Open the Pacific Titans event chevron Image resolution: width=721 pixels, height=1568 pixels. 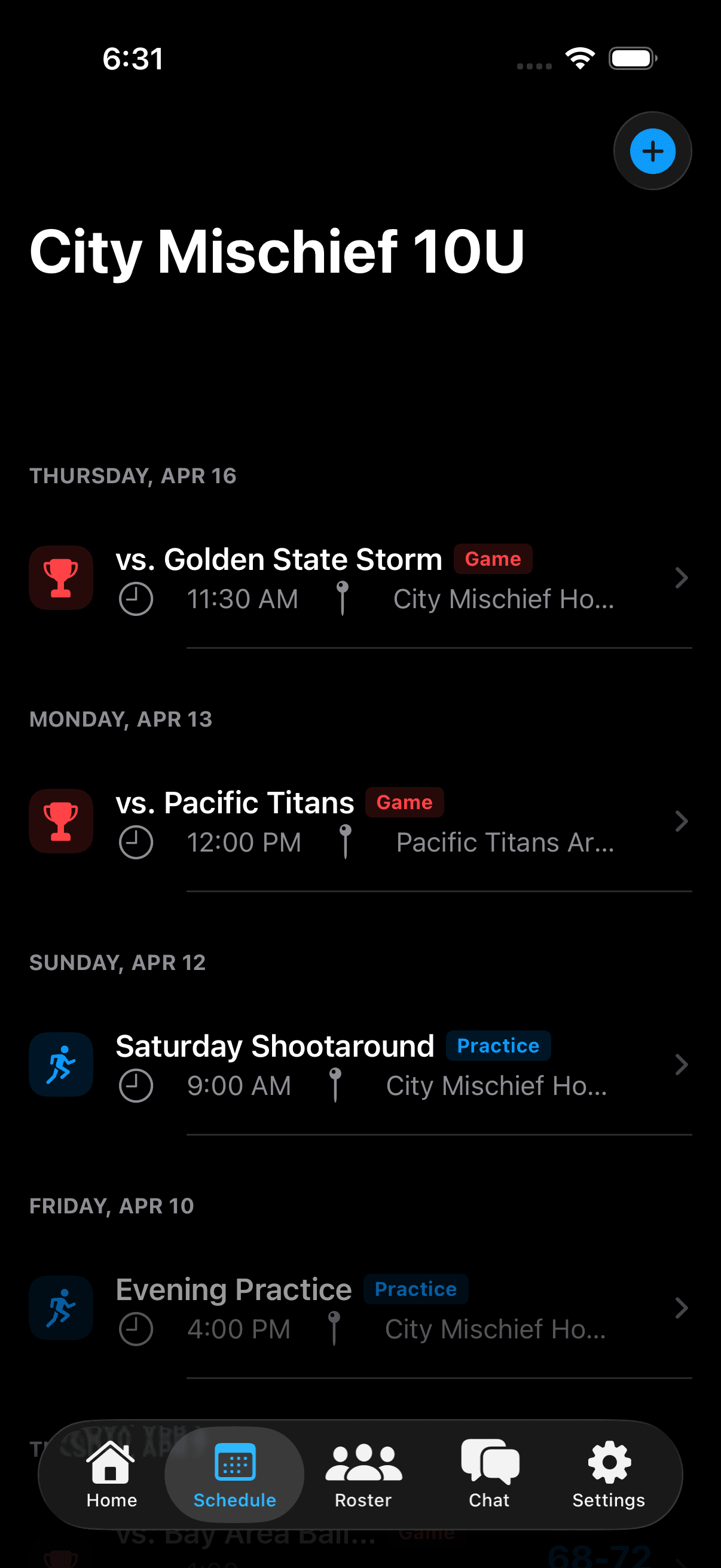click(681, 820)
